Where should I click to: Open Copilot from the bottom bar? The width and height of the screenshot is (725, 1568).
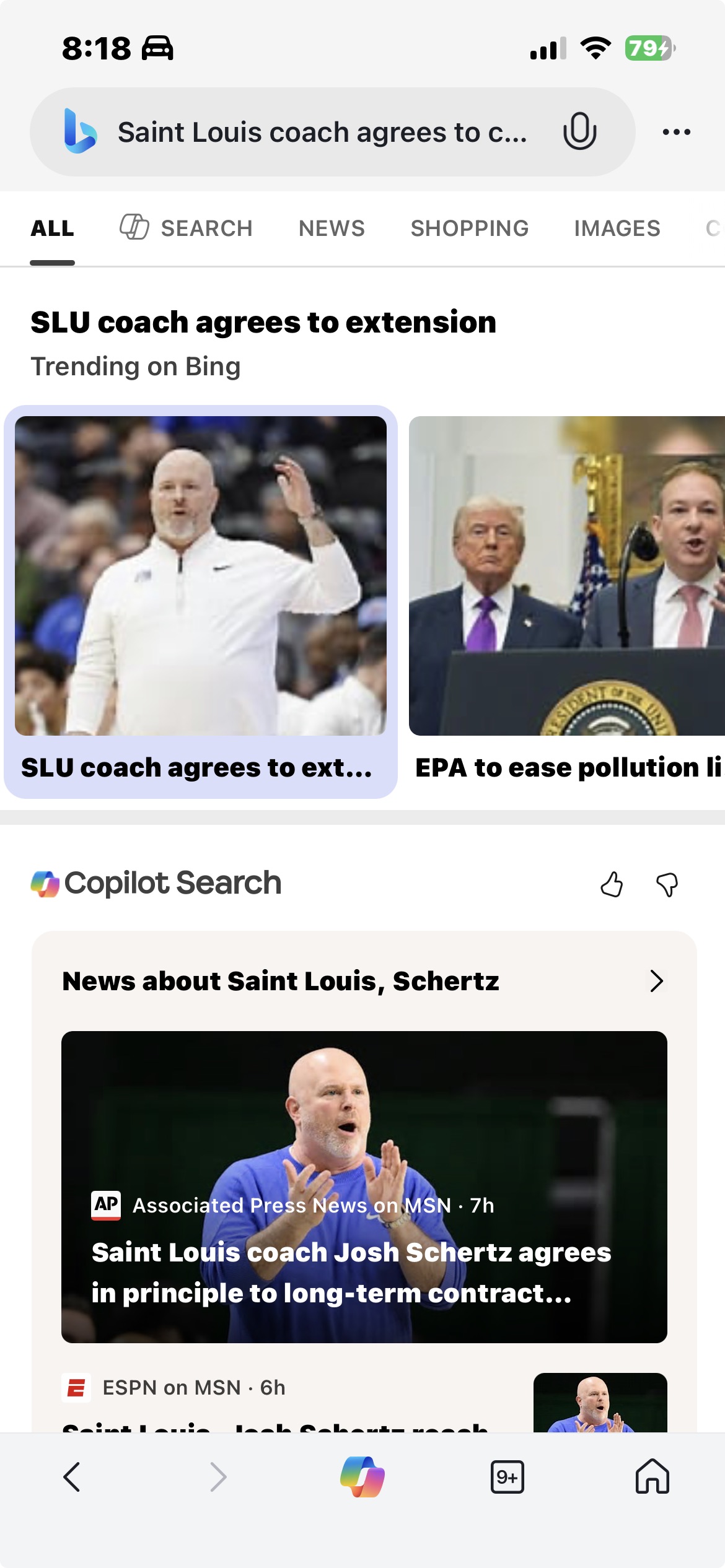click(362, 1477)
